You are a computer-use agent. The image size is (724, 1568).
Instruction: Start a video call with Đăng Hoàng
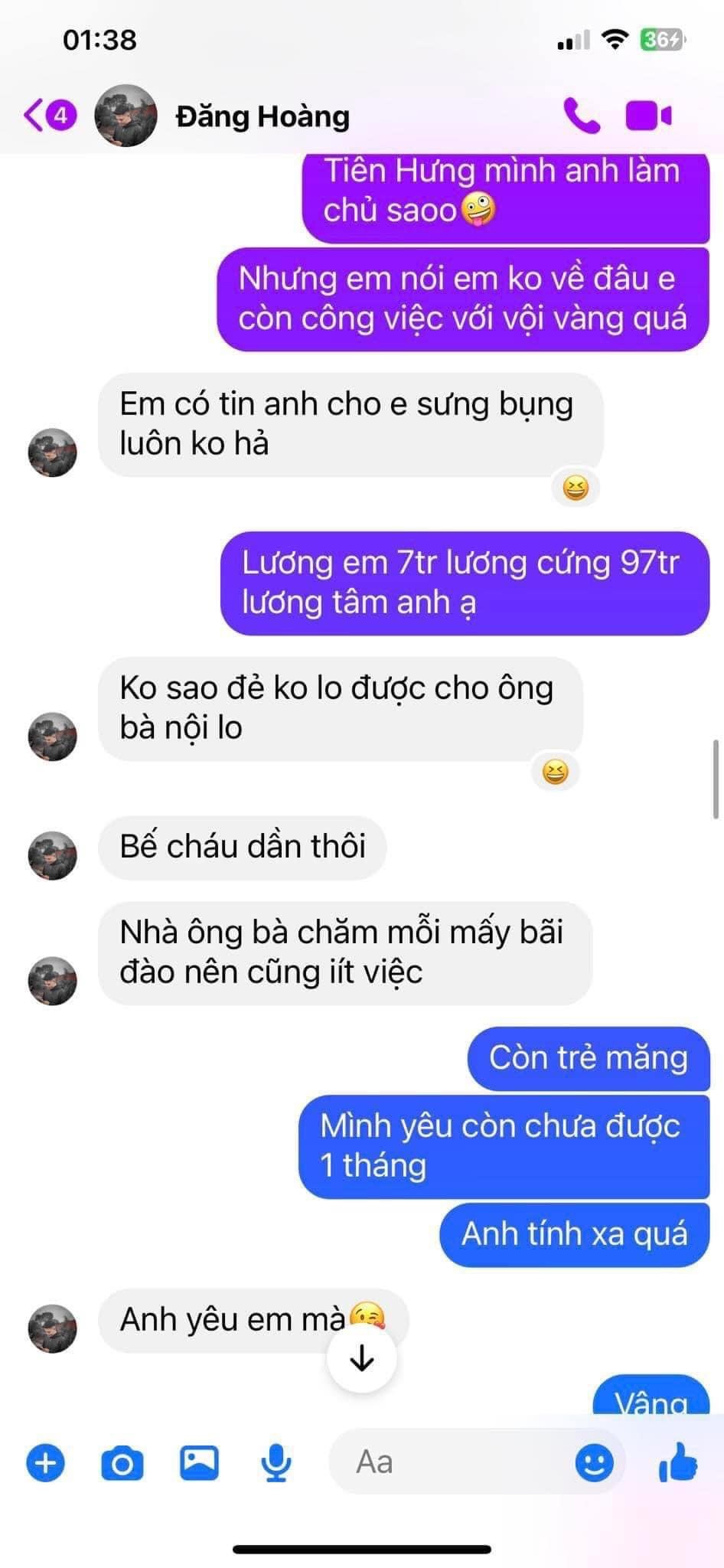[648, 116]
